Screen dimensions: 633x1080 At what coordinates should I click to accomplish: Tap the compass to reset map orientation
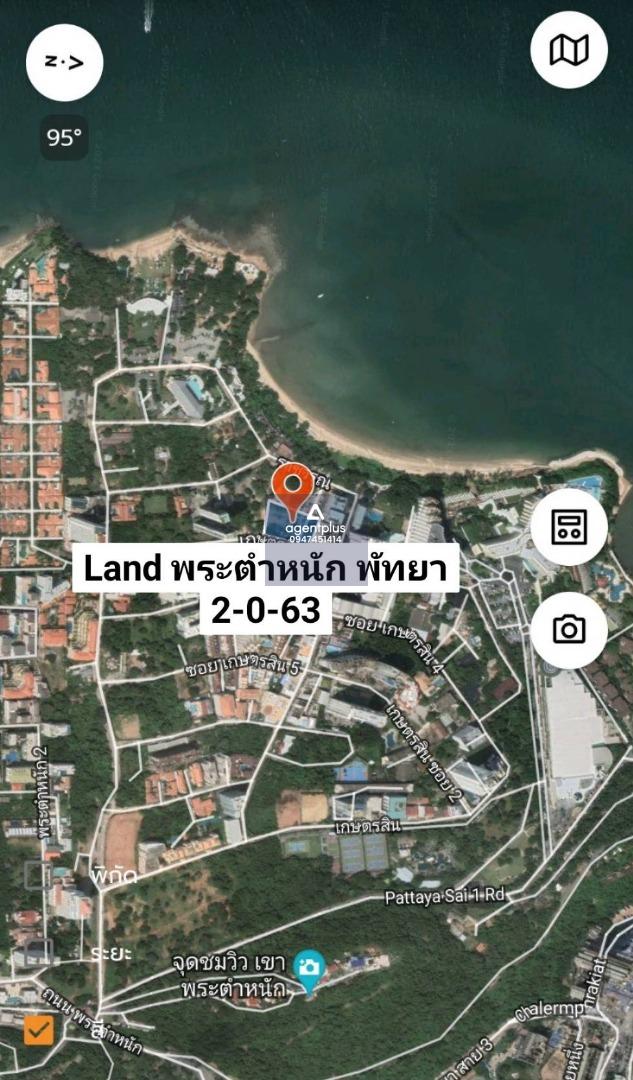point(64,62)
